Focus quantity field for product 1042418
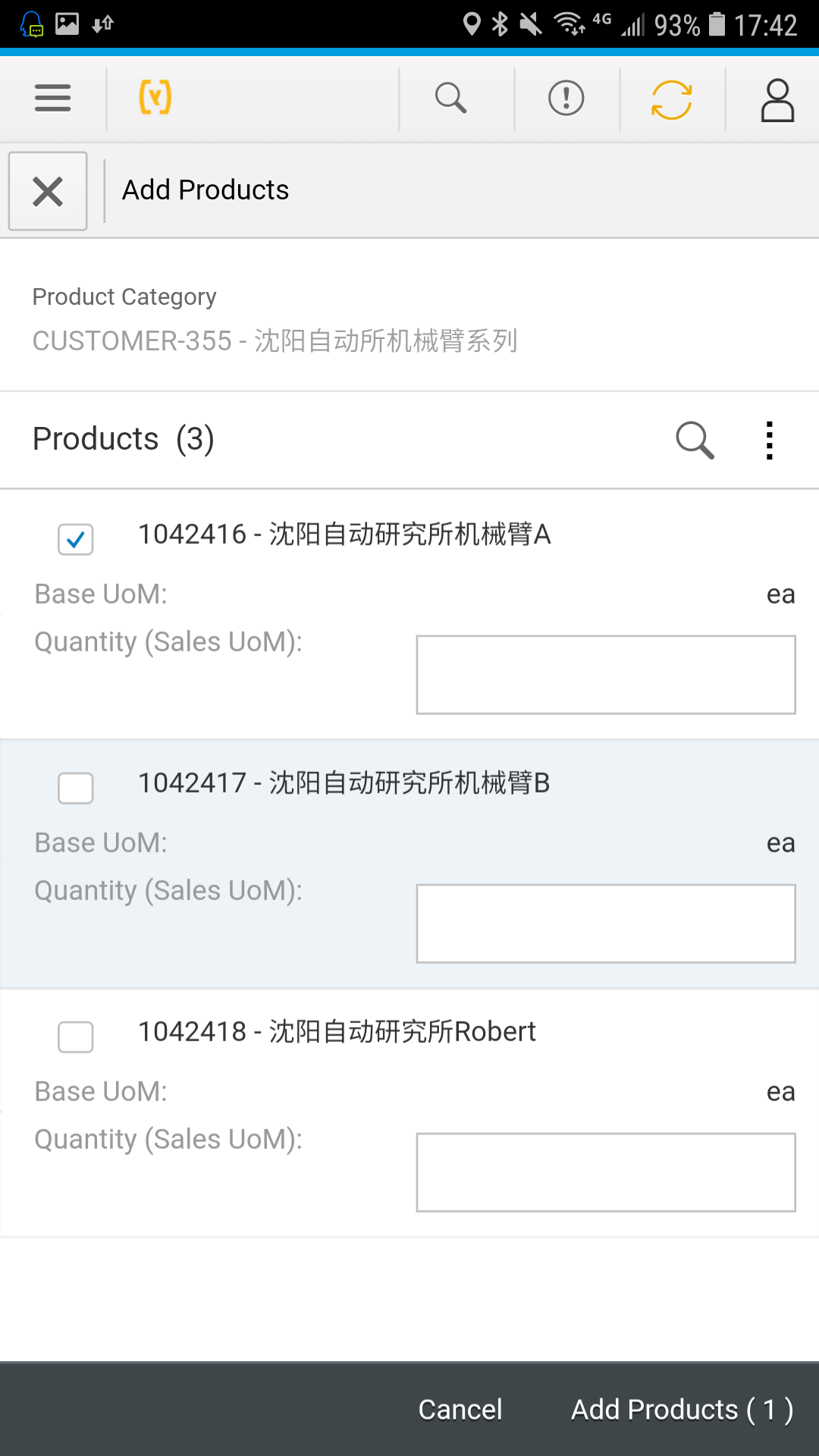 (605, 1172)
